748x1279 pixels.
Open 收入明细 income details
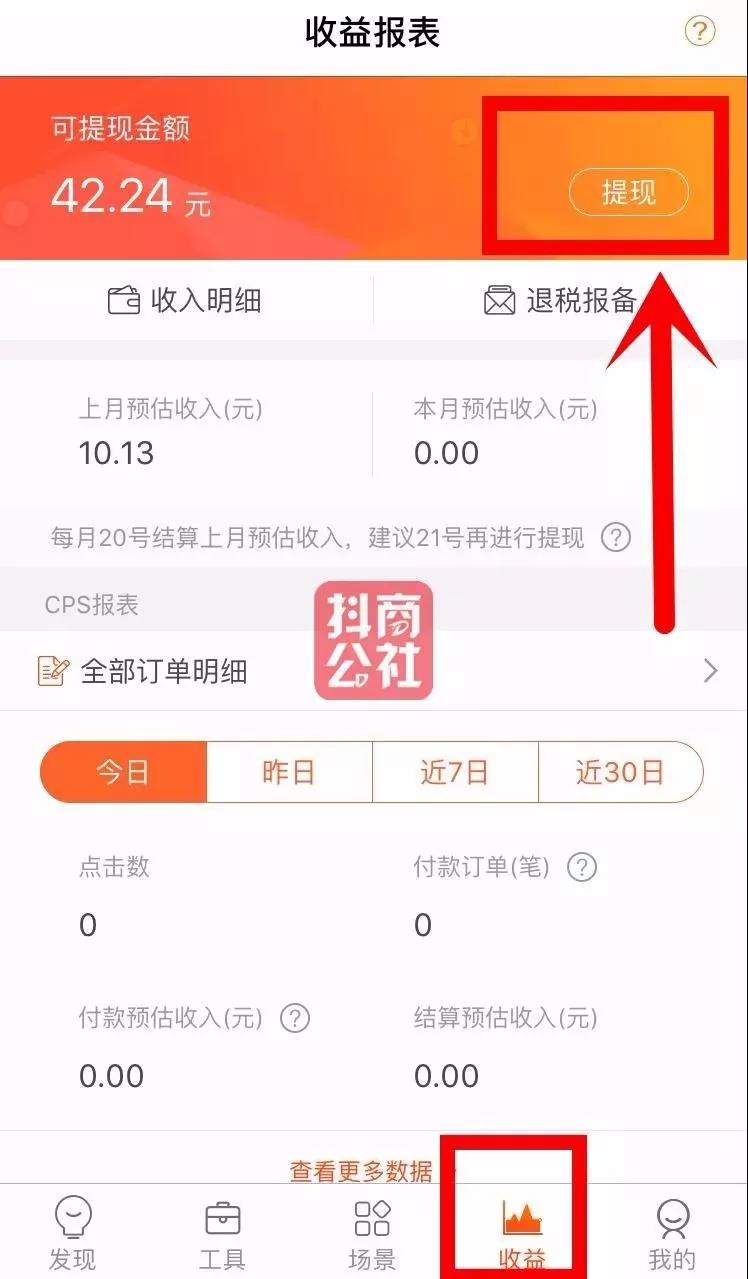click(x=185, y=300)
